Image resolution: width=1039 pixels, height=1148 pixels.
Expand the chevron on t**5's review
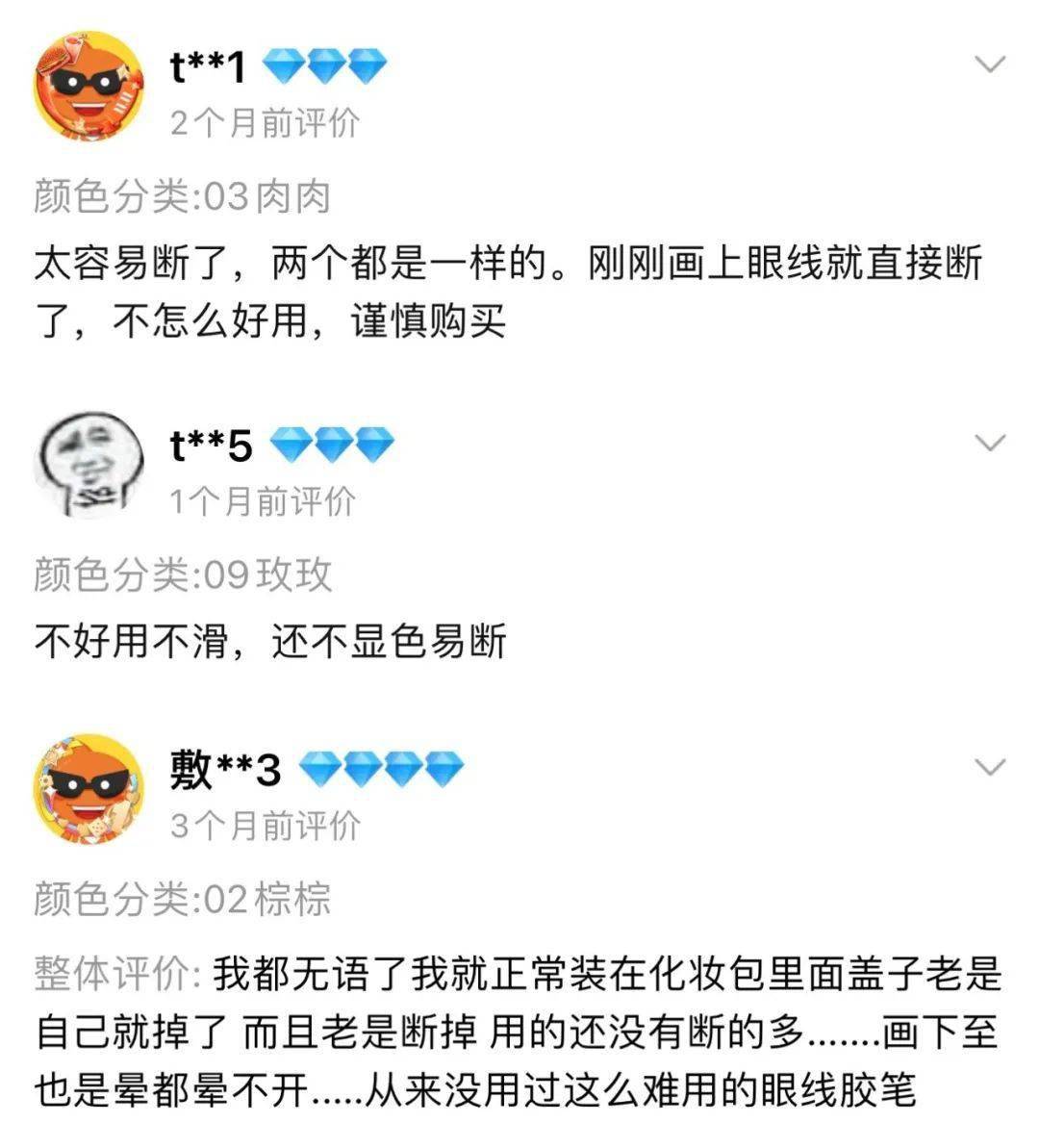click(x=990, y=443)
